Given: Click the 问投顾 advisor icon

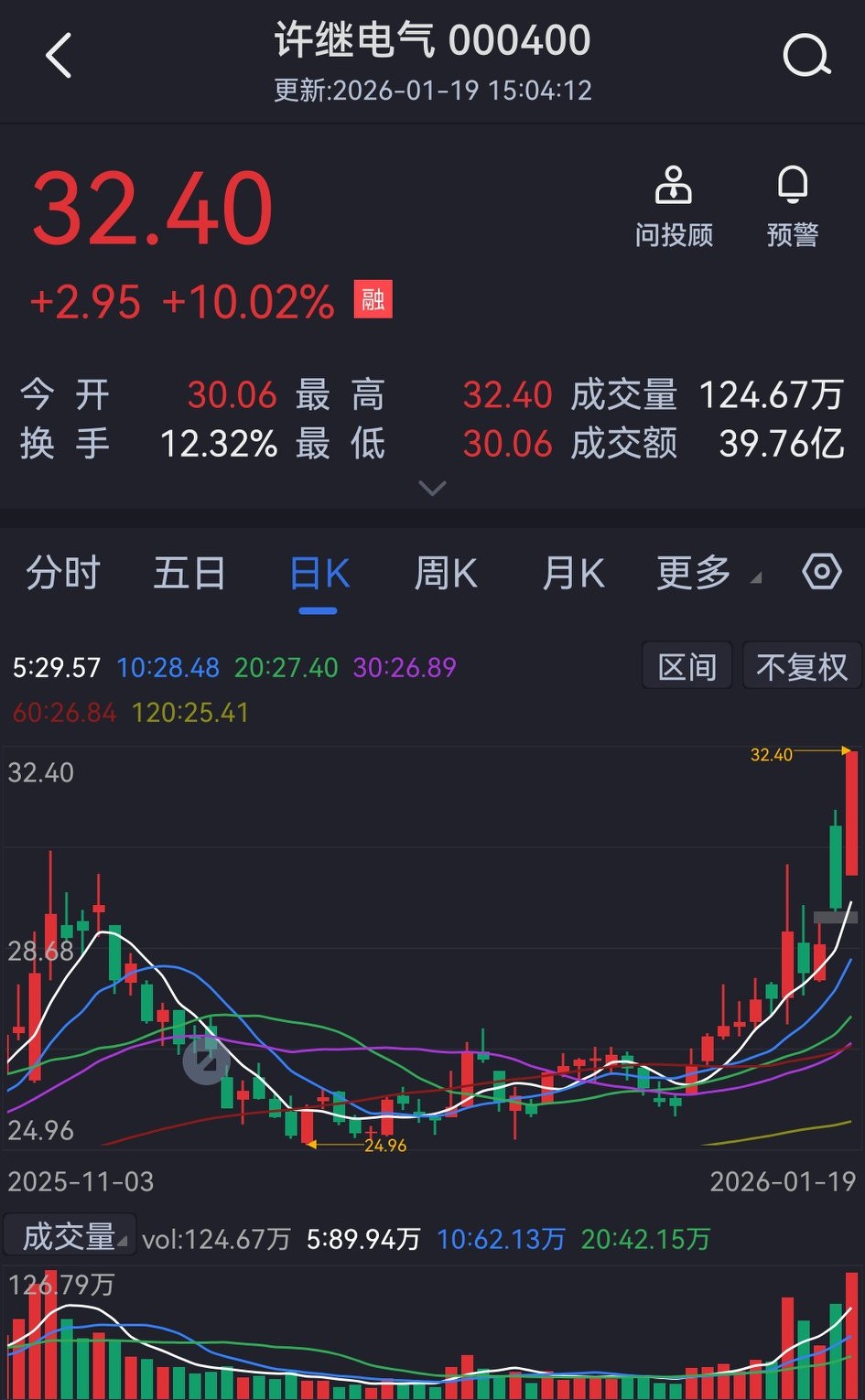Looking at the screenshot, I should pyautogui.click(x=673, y=203).
